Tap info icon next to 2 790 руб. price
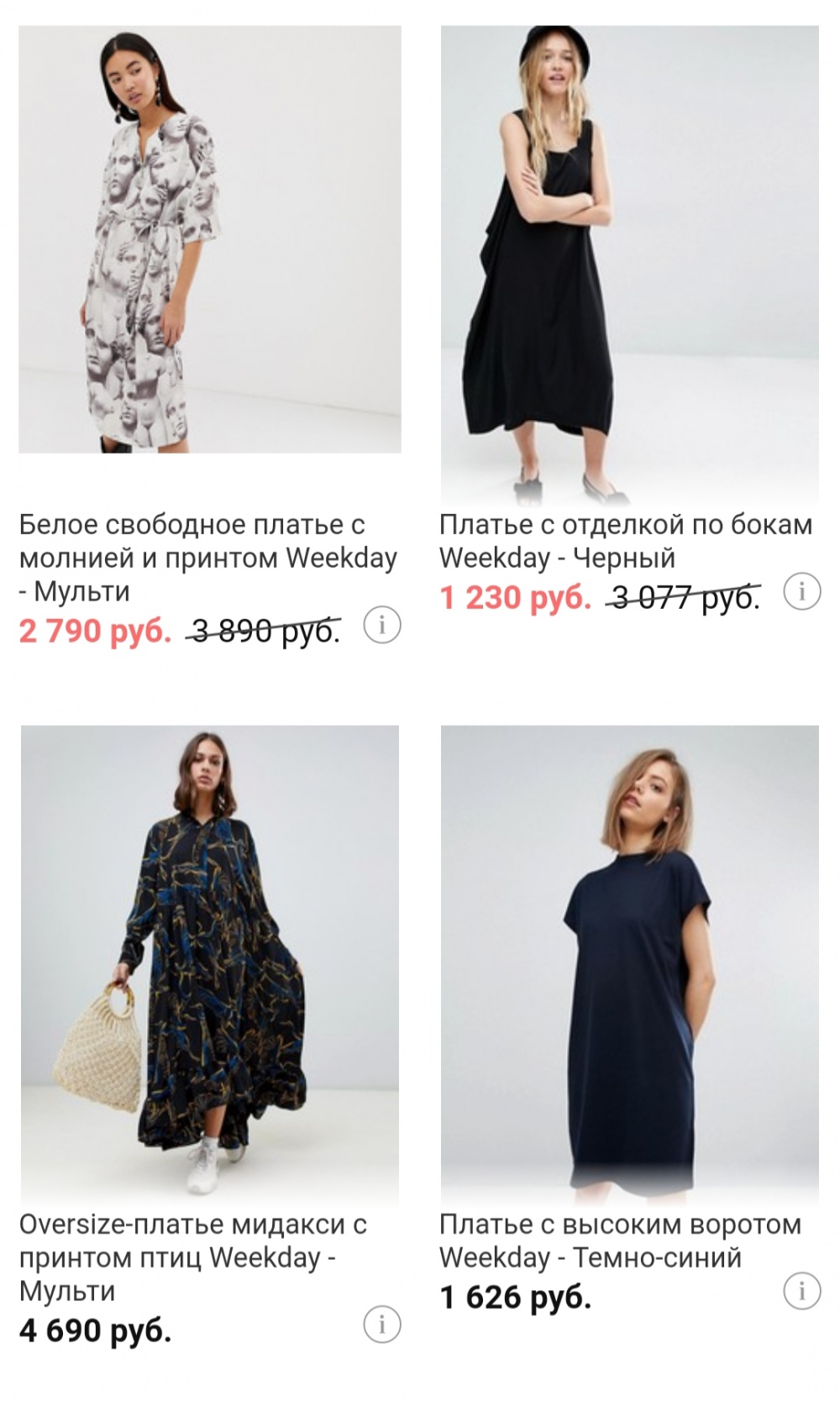 tap(382, 626)
